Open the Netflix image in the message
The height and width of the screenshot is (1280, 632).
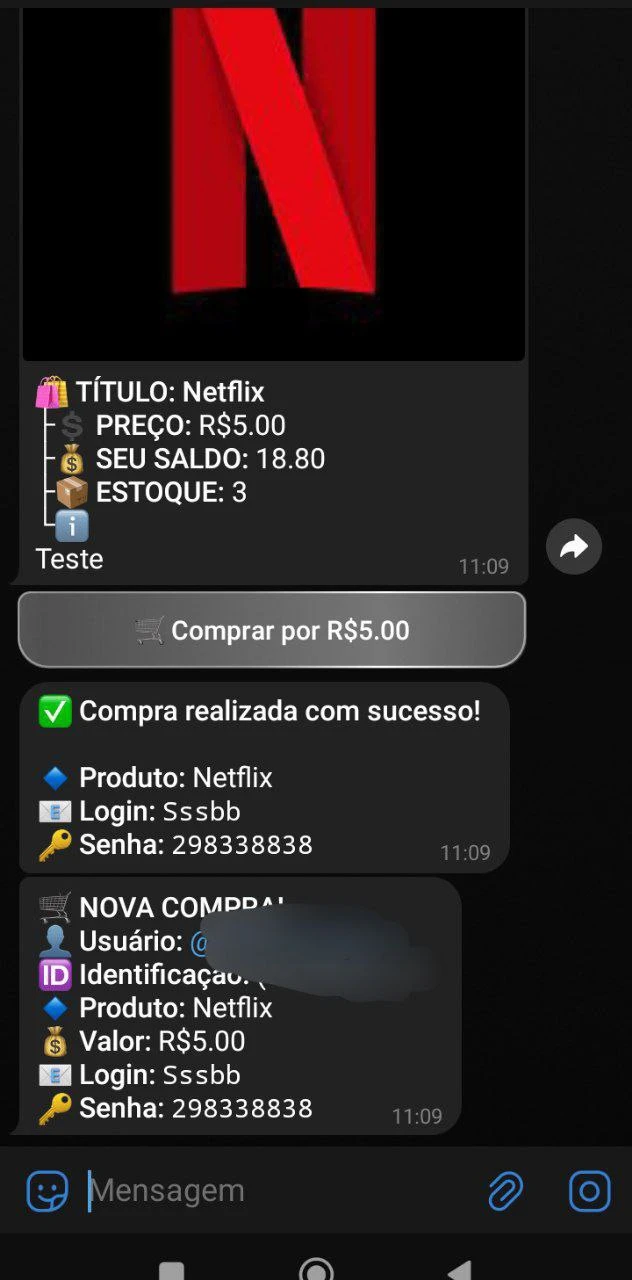tap(273, 180)
